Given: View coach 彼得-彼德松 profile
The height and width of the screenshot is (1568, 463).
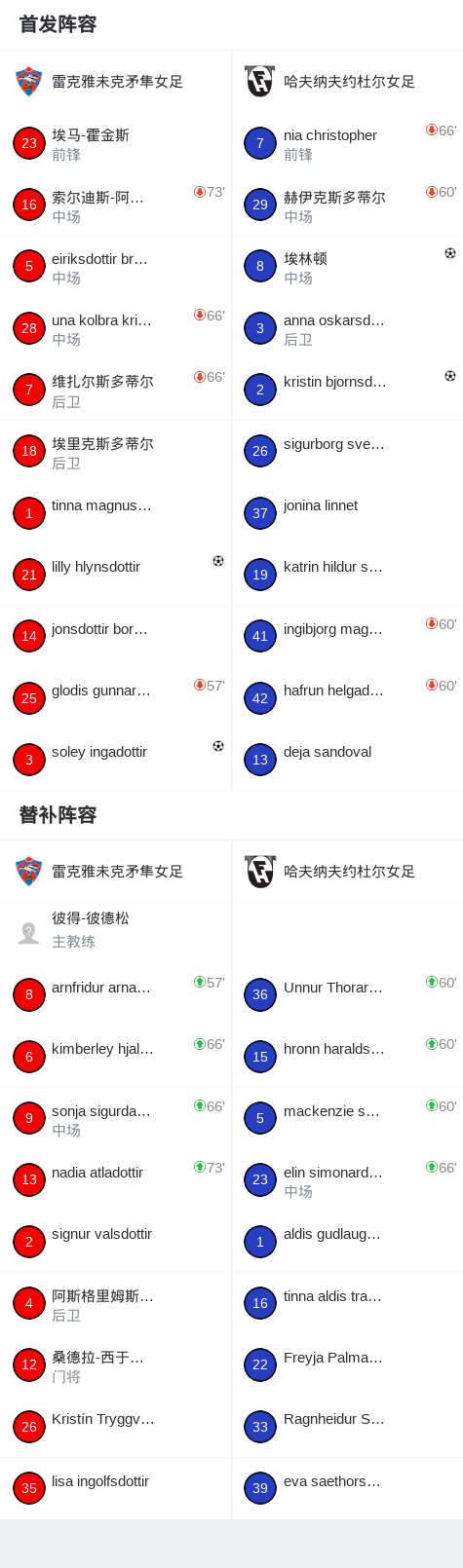Looking at the screenshot, I should tap(115, 930).
